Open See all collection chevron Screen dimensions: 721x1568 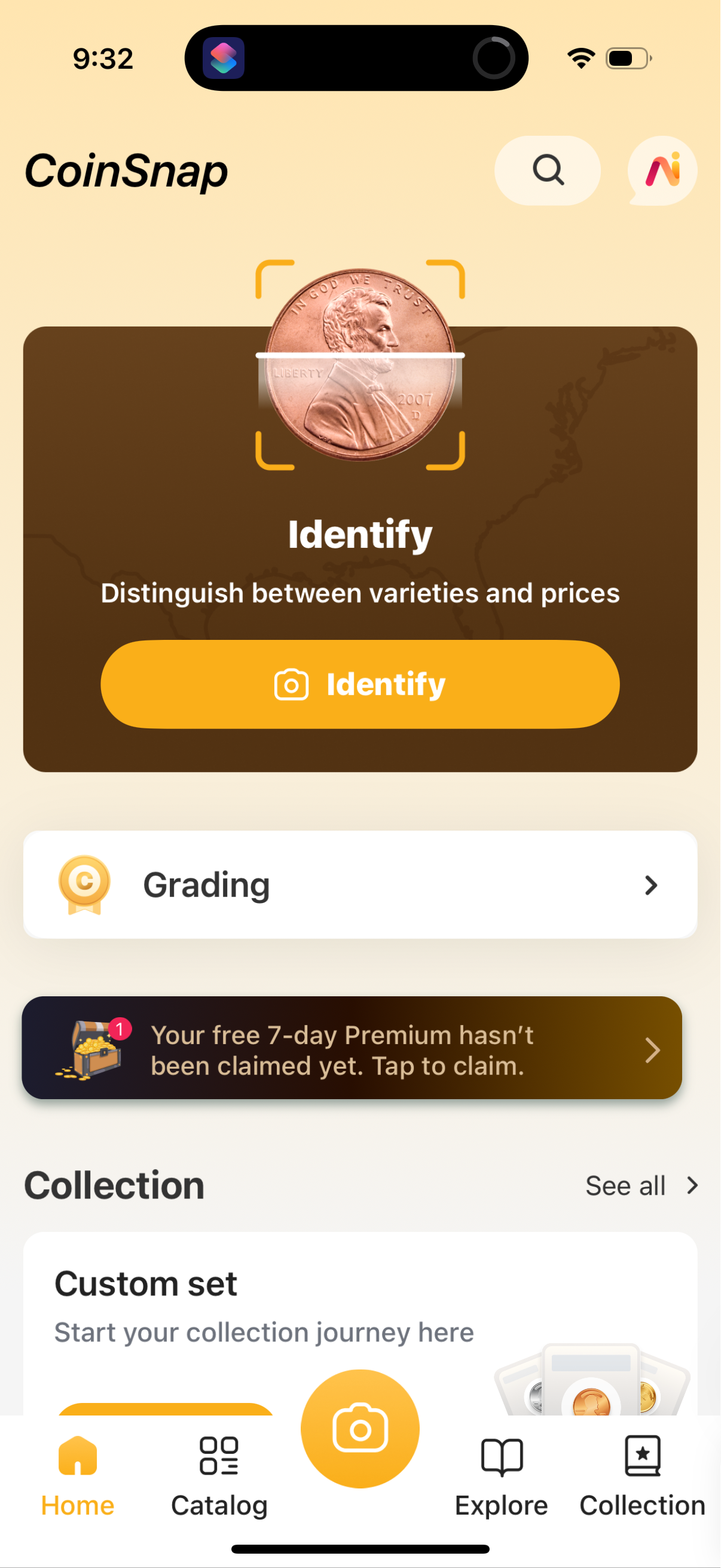[693, 1185]
